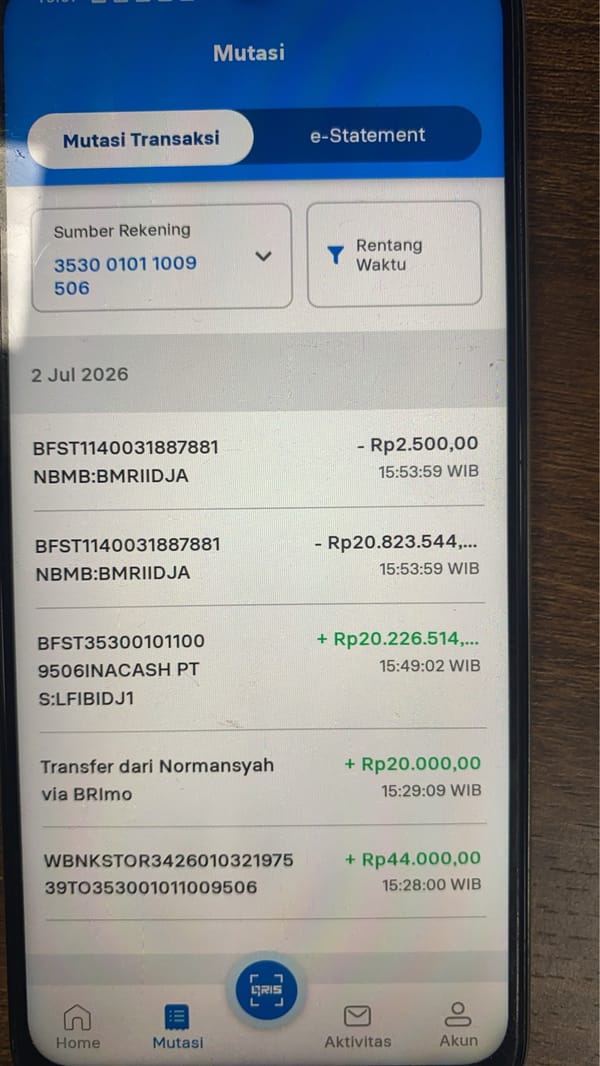Select the Mutasi Transaksi tab

coord(141,139)
